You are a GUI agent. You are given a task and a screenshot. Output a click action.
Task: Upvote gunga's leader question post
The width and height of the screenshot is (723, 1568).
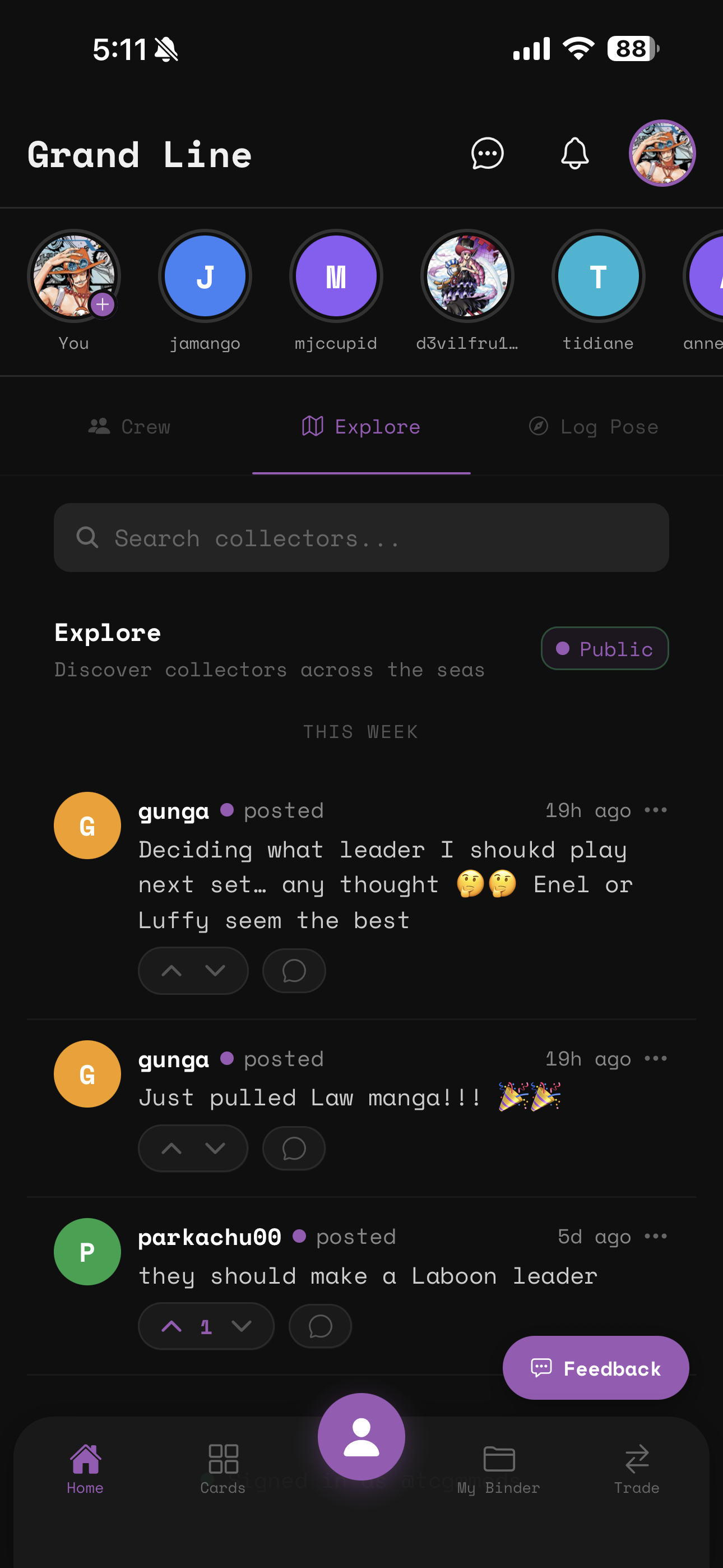click(x=172, y=970)
